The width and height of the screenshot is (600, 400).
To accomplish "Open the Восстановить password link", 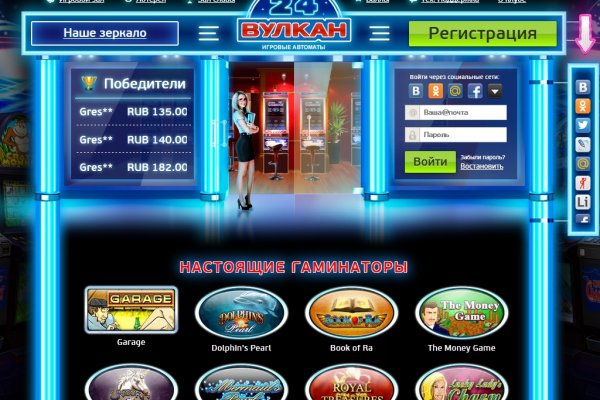I will coord(481,166).
